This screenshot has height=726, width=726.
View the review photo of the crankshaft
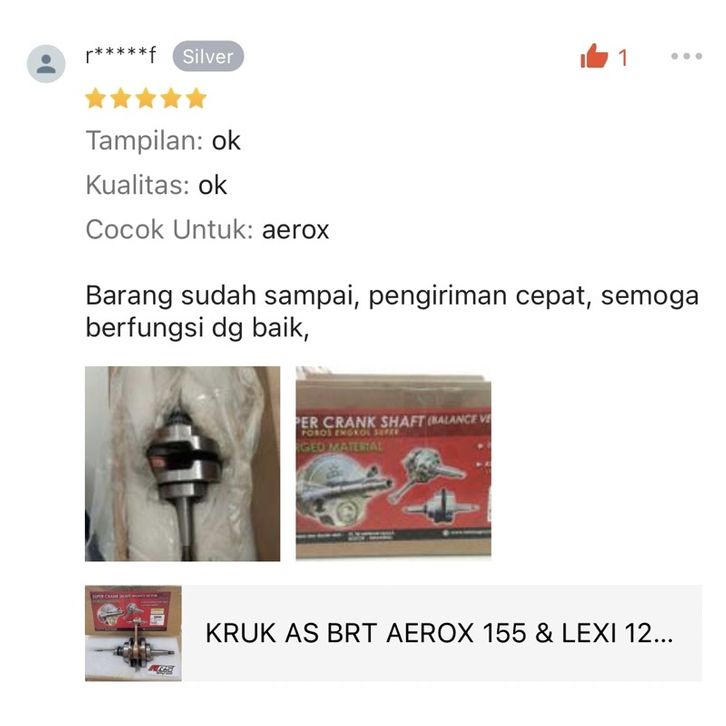coord(182,463)
